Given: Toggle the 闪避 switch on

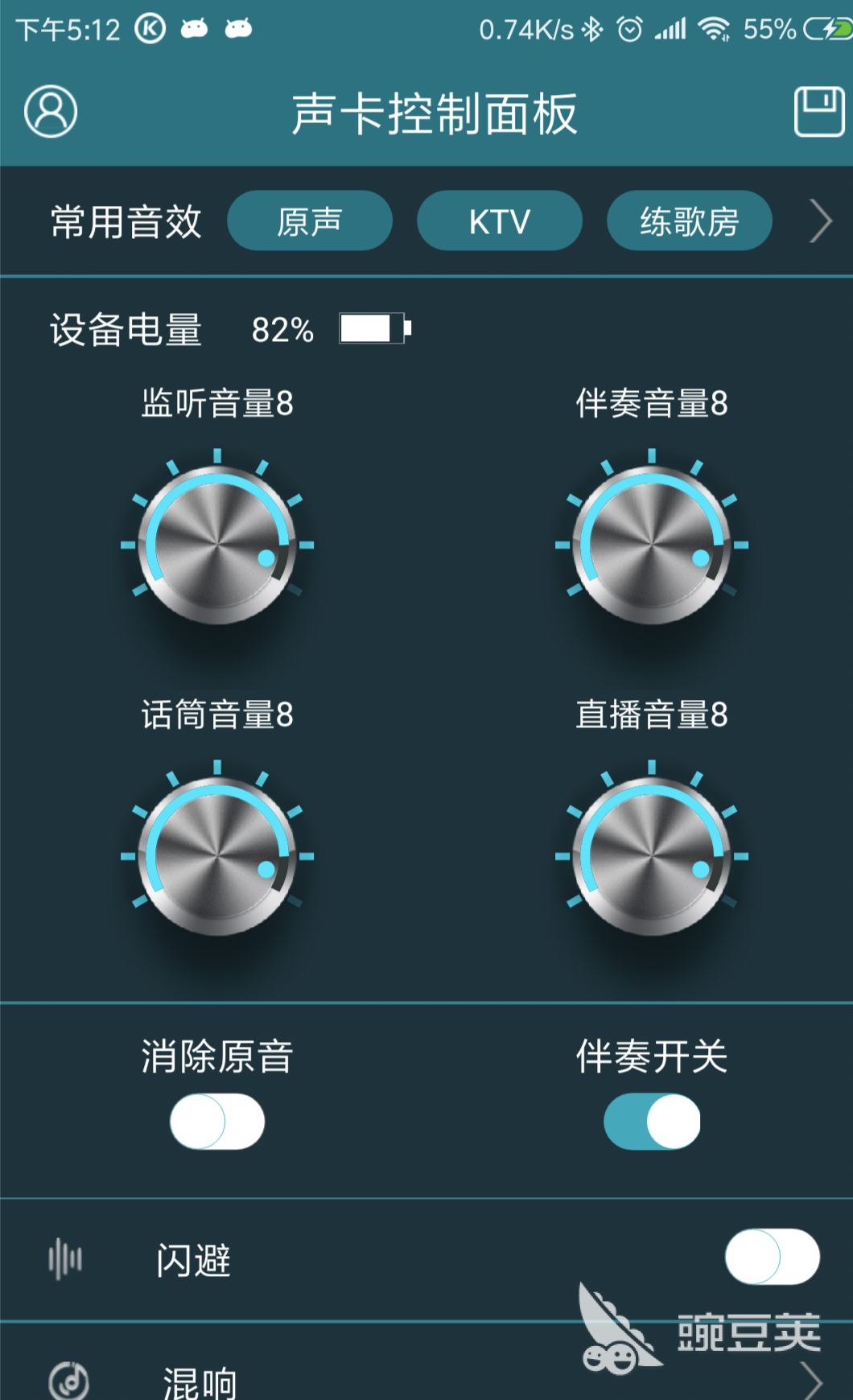Looking at the screenshot, I should click(772, 1257).
